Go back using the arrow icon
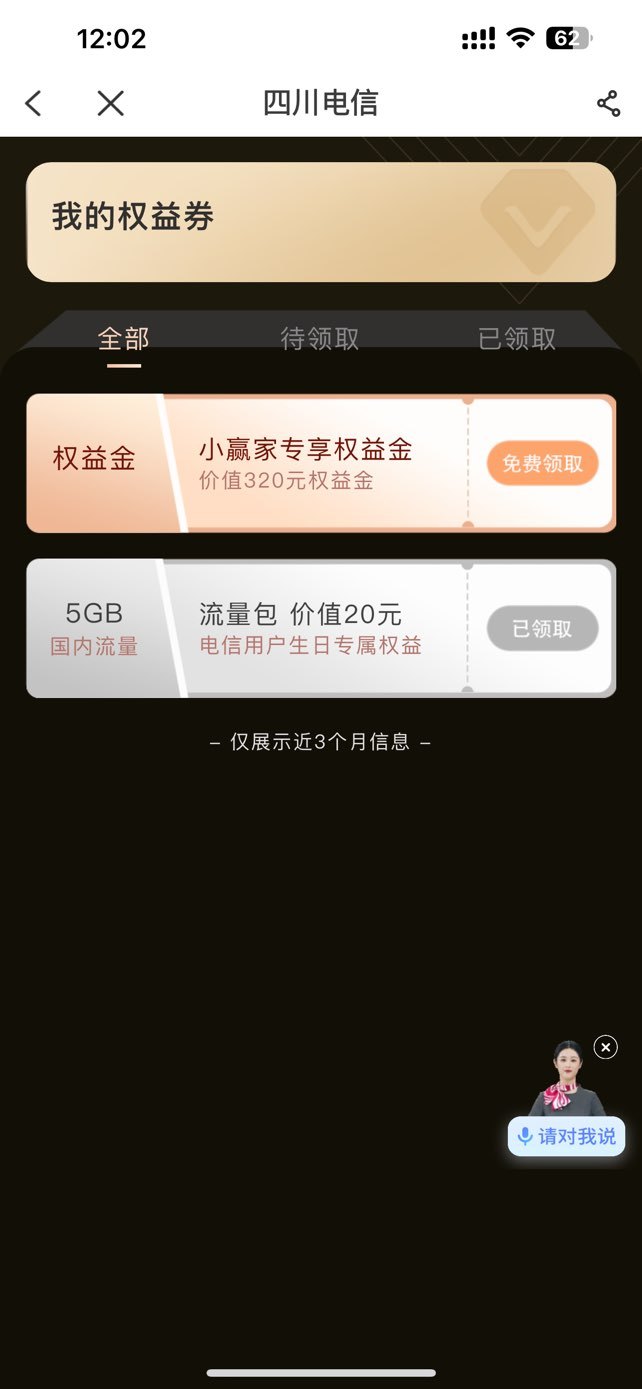The image size is (642, 1389). [x=34, y=103]
